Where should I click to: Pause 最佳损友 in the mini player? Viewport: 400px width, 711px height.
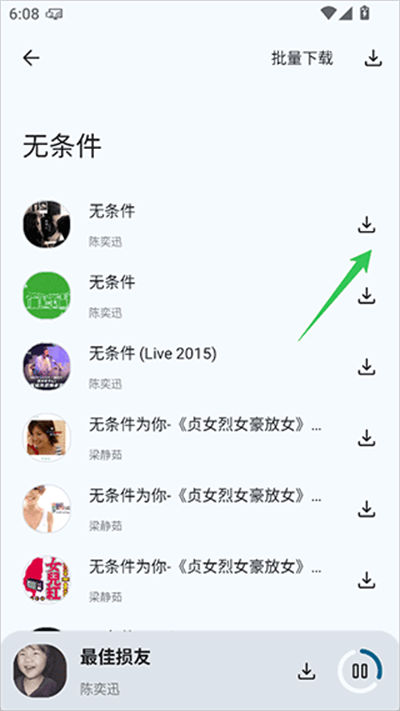pyautogui.click(x=360, y=671)
